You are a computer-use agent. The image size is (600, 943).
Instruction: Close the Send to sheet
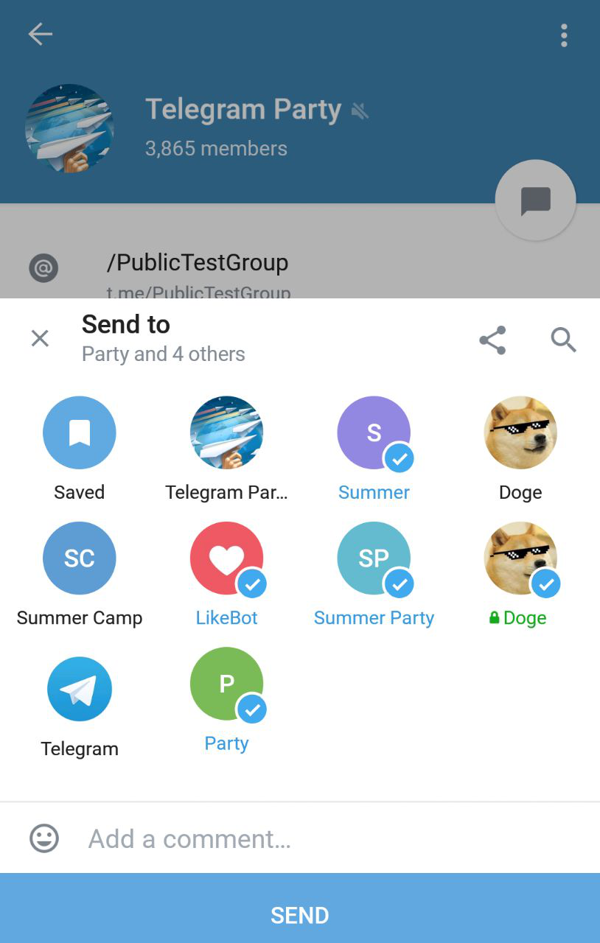[x=40, y=338]
